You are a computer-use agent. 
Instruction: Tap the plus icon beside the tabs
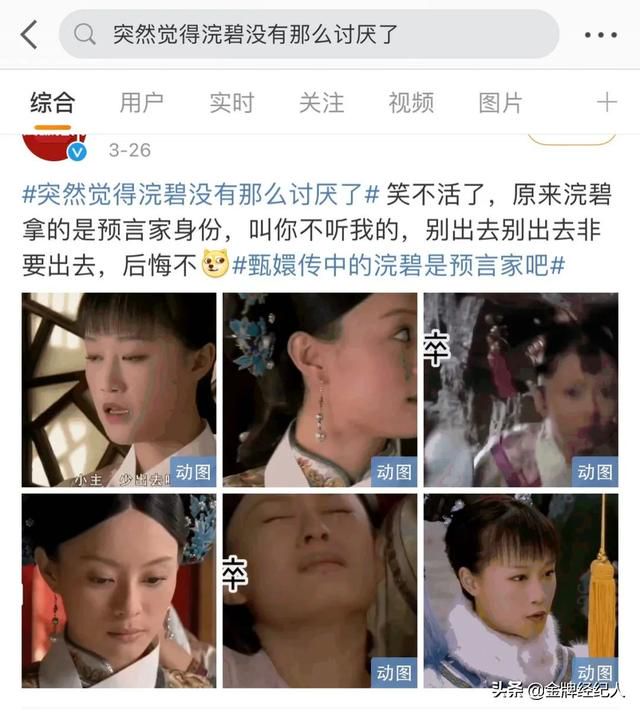click(607, 102)
